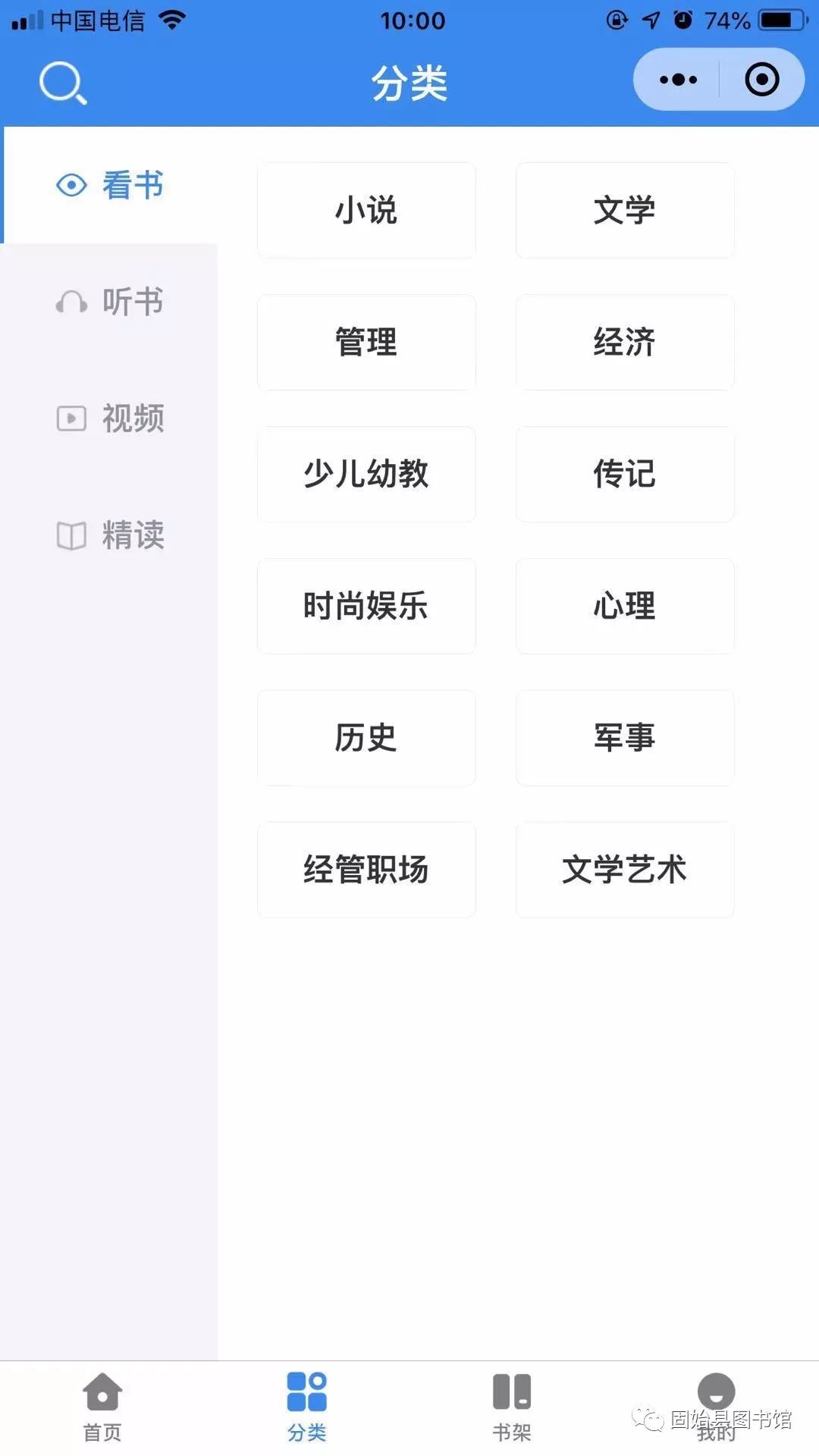Browse the 历史 category
The image size is (819, 1456).
click(366, 738)
